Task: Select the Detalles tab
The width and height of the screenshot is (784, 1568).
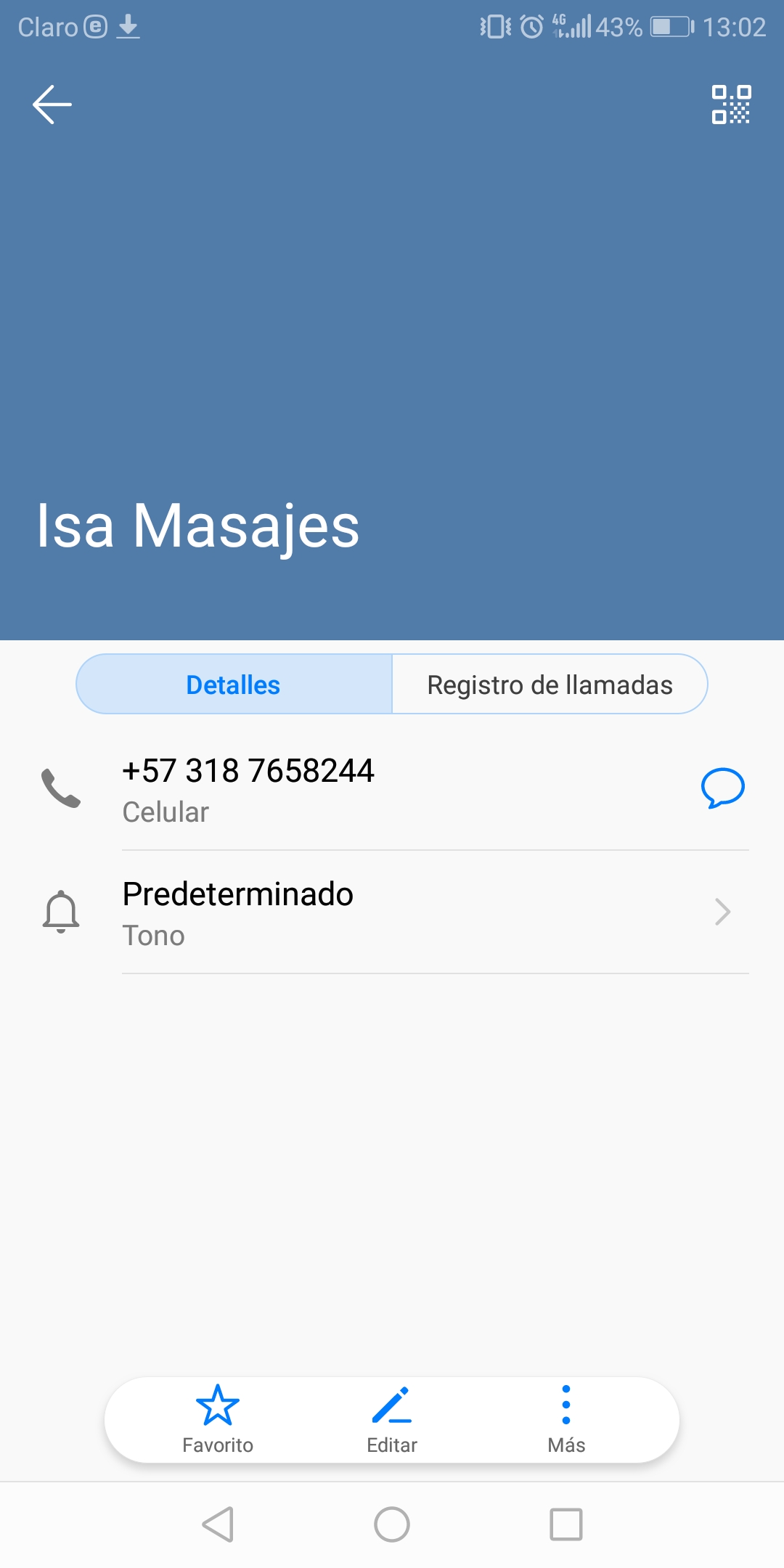Action: click(x=234, y=685)
